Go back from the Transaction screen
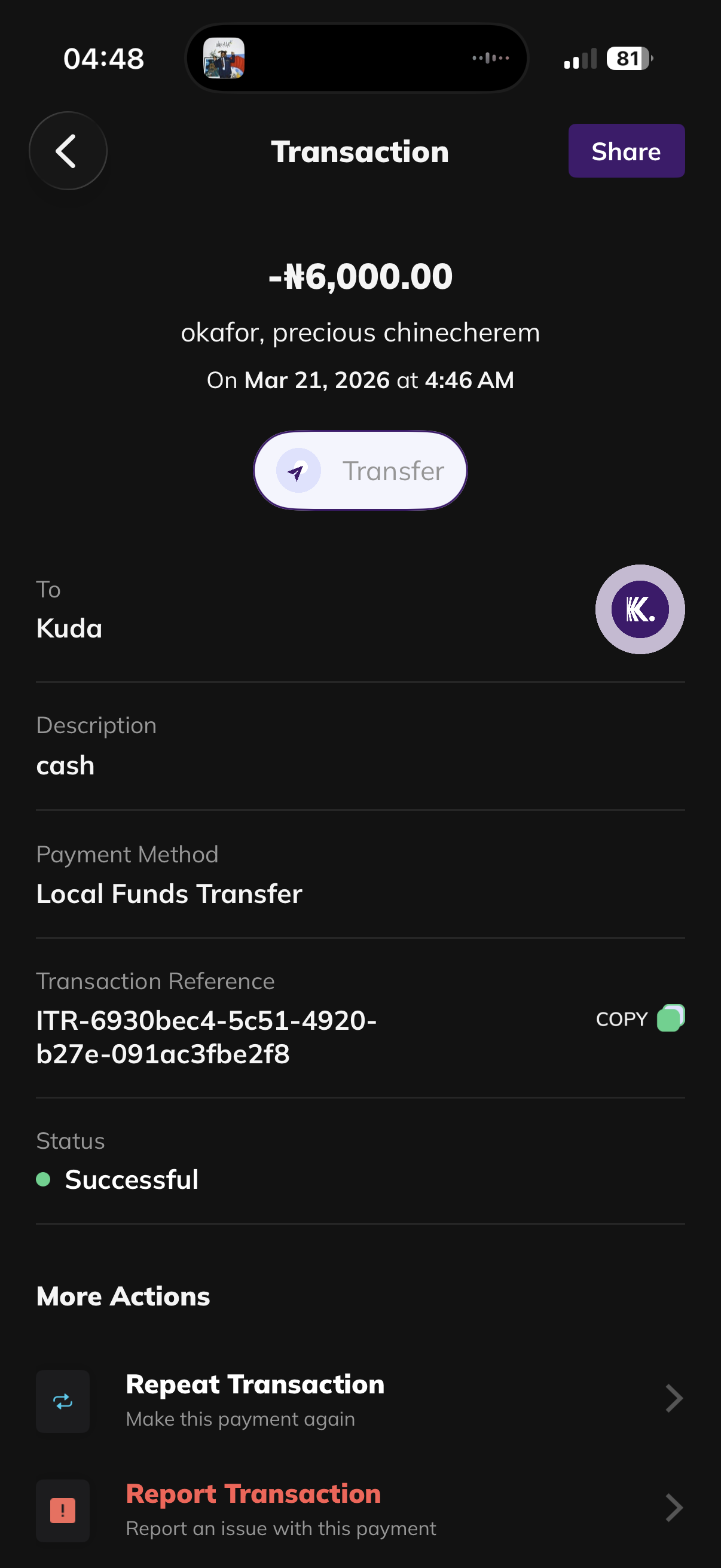 [x=68, y=151]
